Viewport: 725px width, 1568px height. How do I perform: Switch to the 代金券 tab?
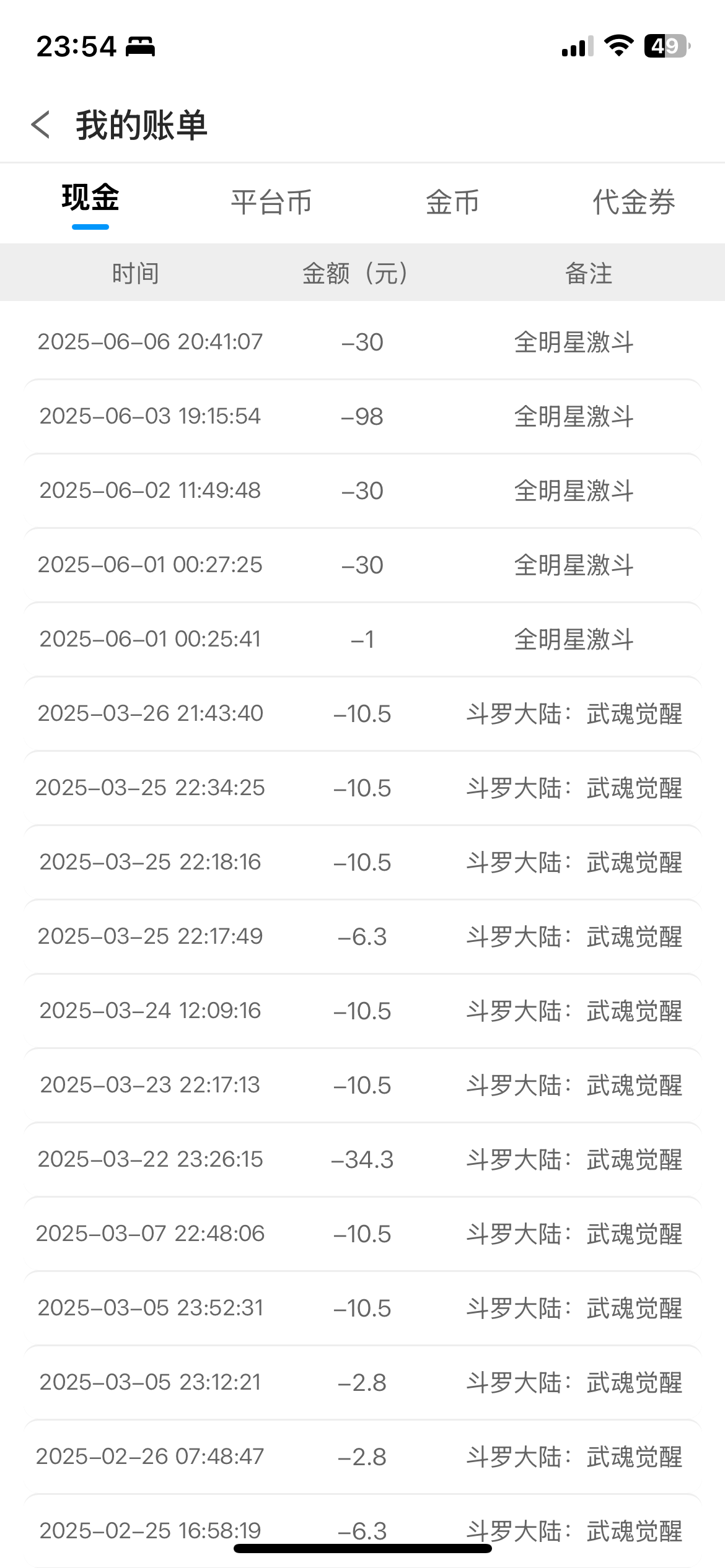point(634,202)
